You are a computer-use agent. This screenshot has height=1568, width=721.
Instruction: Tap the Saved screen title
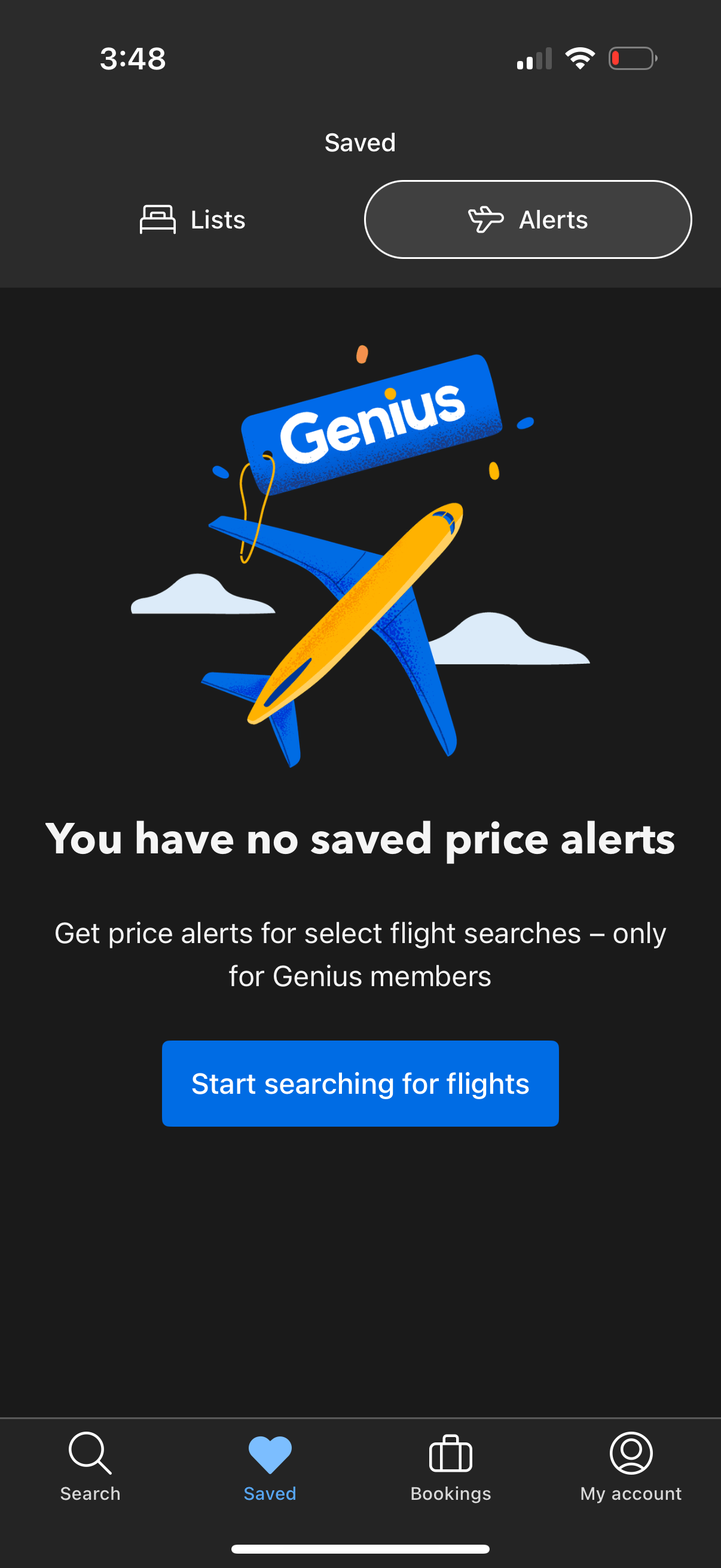(359, 142)
